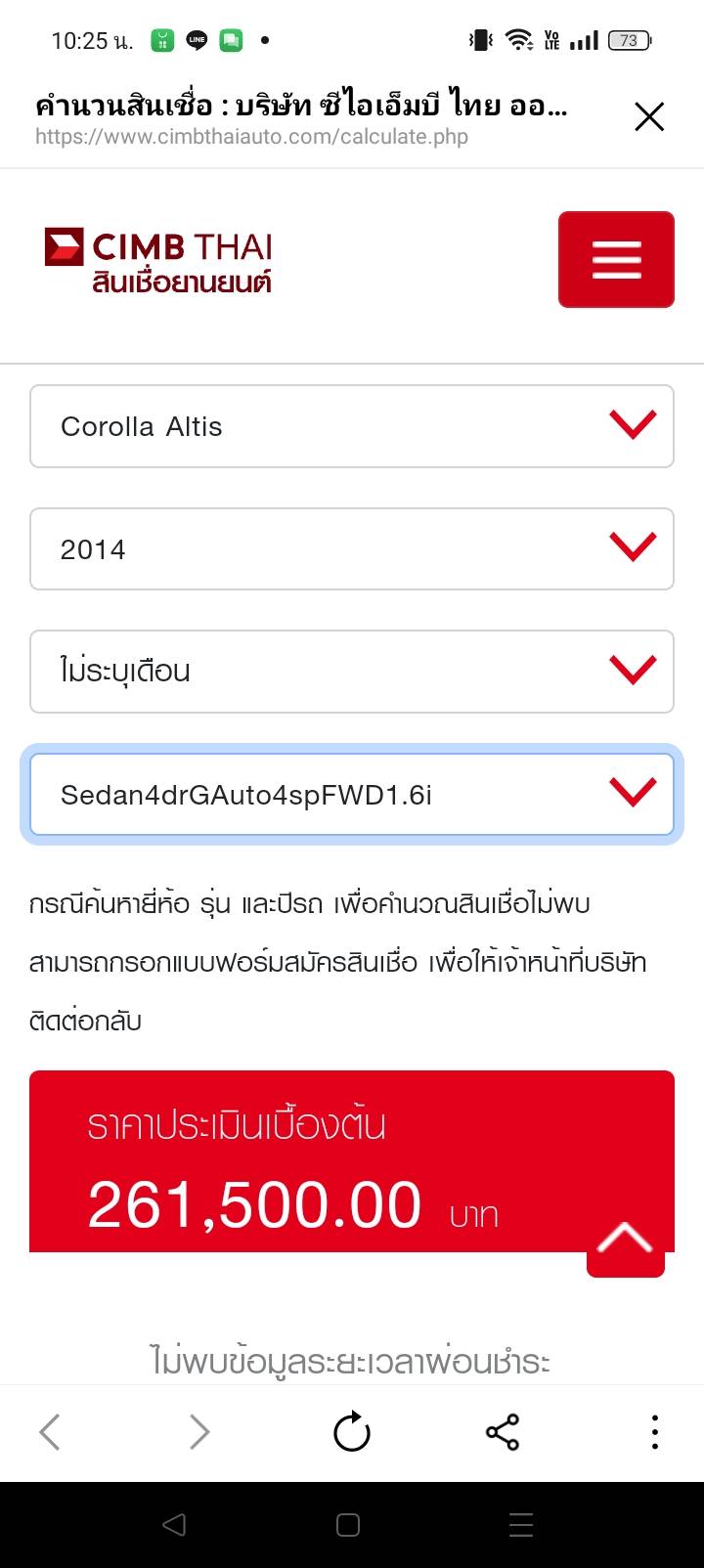
Task: Change the 2014 year dropdown
Action: click(352, 549)
